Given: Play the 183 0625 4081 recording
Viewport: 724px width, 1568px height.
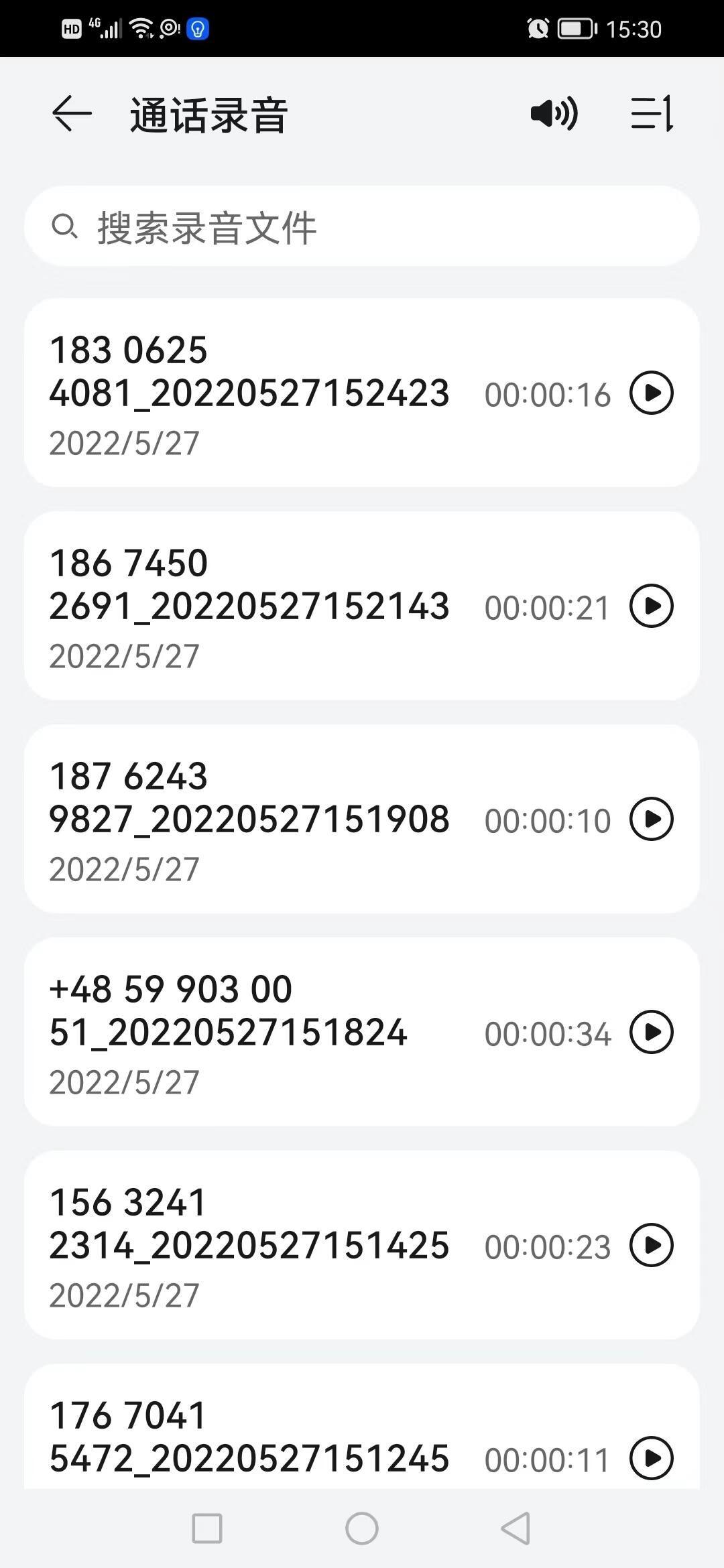Looking at the screenshot, I should [651, 393].
